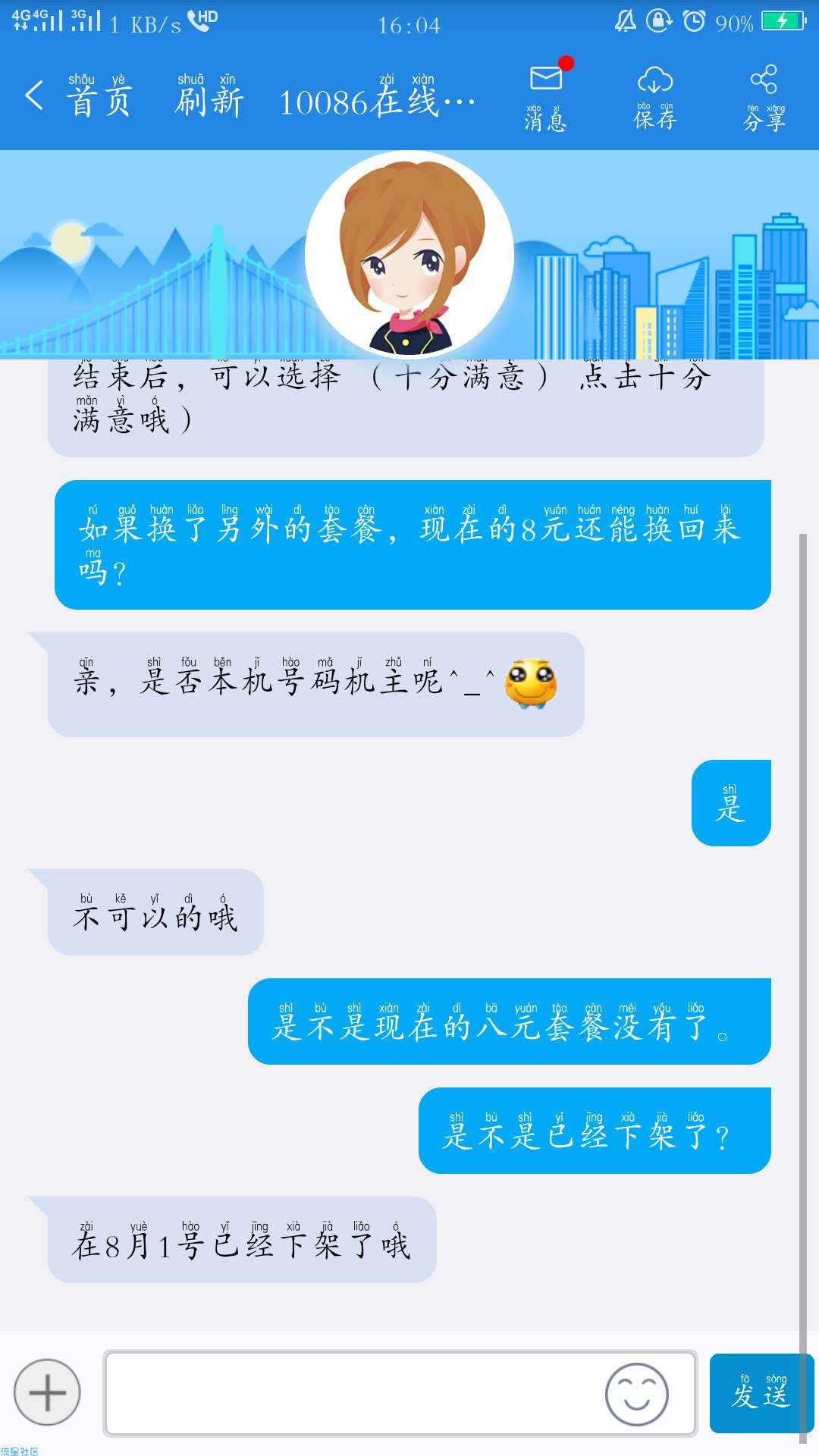Save the chat with 保存
Viewport: 819px width, 1456px height.
click(655, 99)
